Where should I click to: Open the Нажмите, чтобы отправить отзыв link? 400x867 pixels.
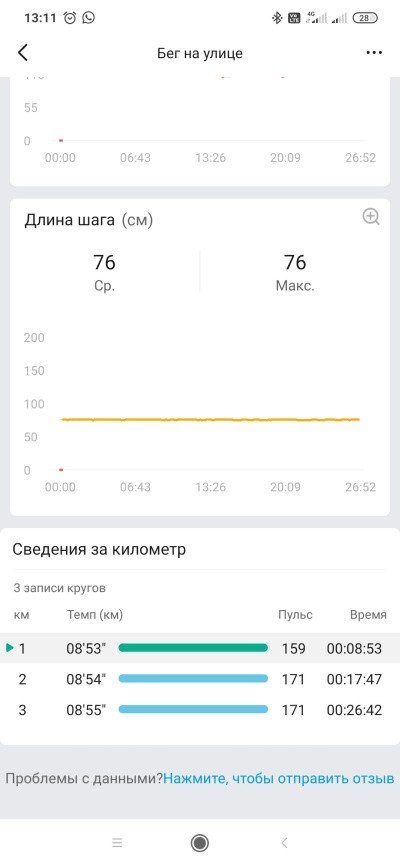pos(279,779)
